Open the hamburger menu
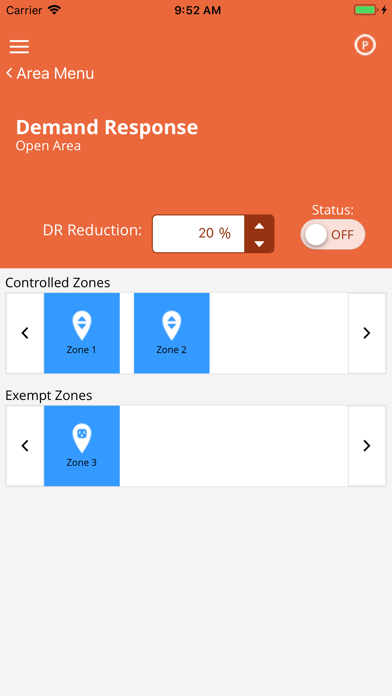392x696 pixels. (19, 47)
